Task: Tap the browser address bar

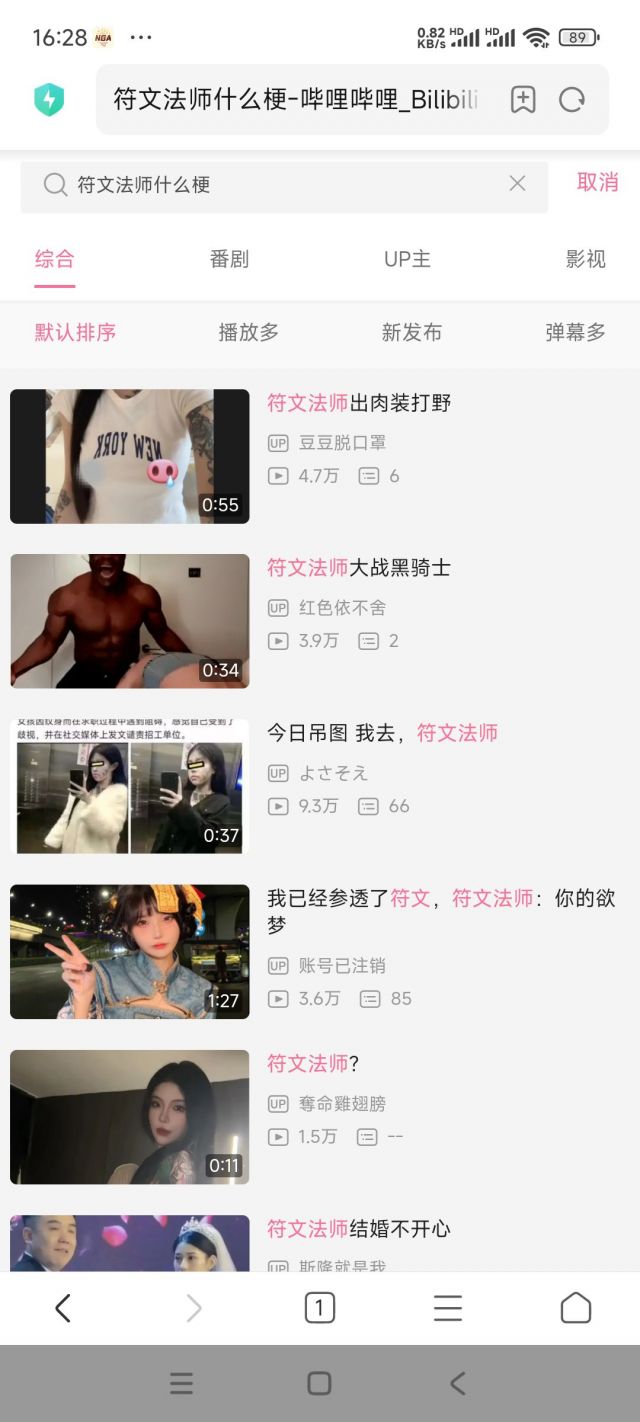Action: point(295,100)
